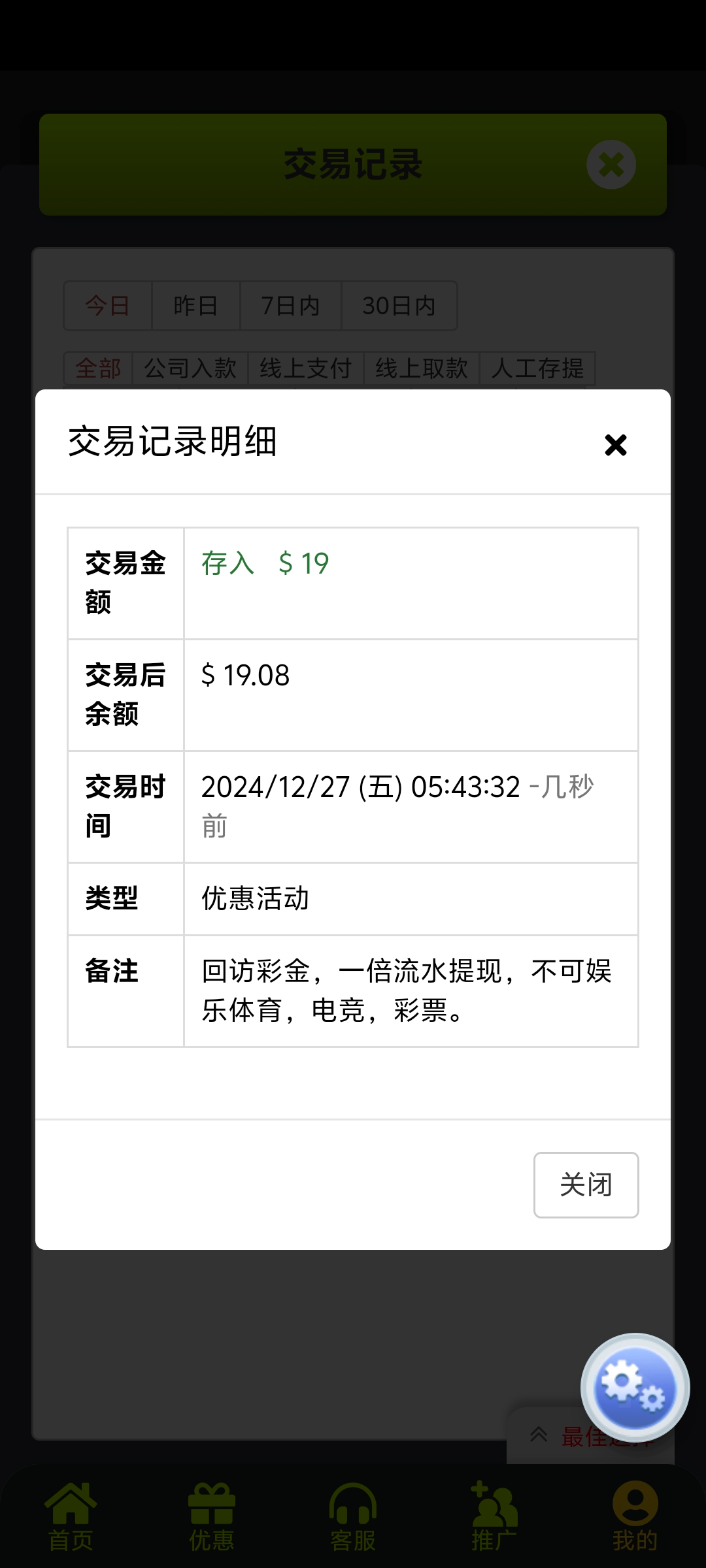Close the 交易记录明细 dialog with X
The image size is (706, 1568).
(x=615, y=445)
